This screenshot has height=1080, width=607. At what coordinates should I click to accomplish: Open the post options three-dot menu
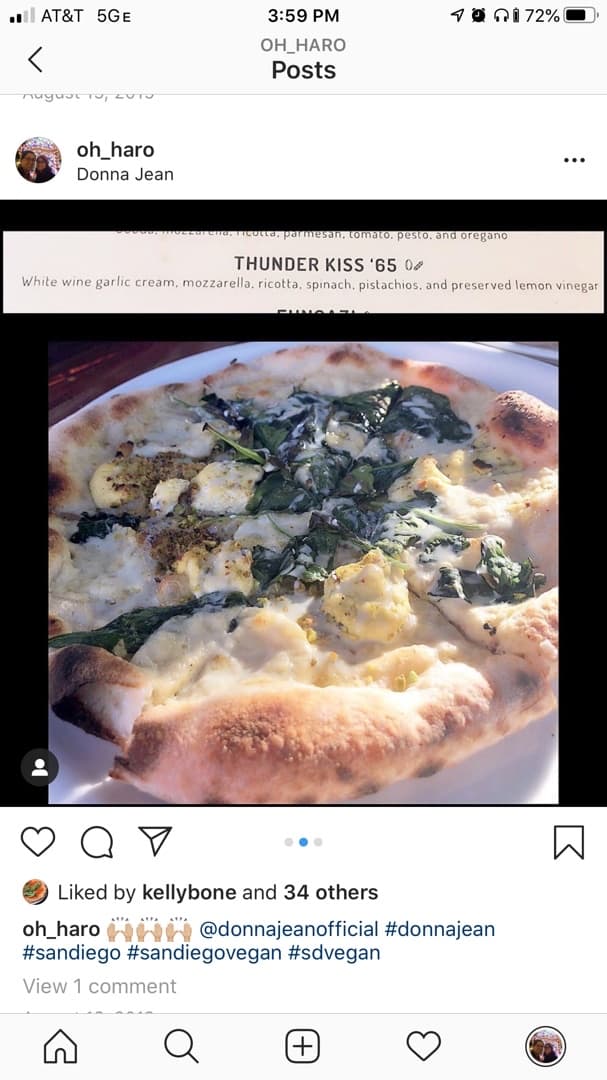574,160
